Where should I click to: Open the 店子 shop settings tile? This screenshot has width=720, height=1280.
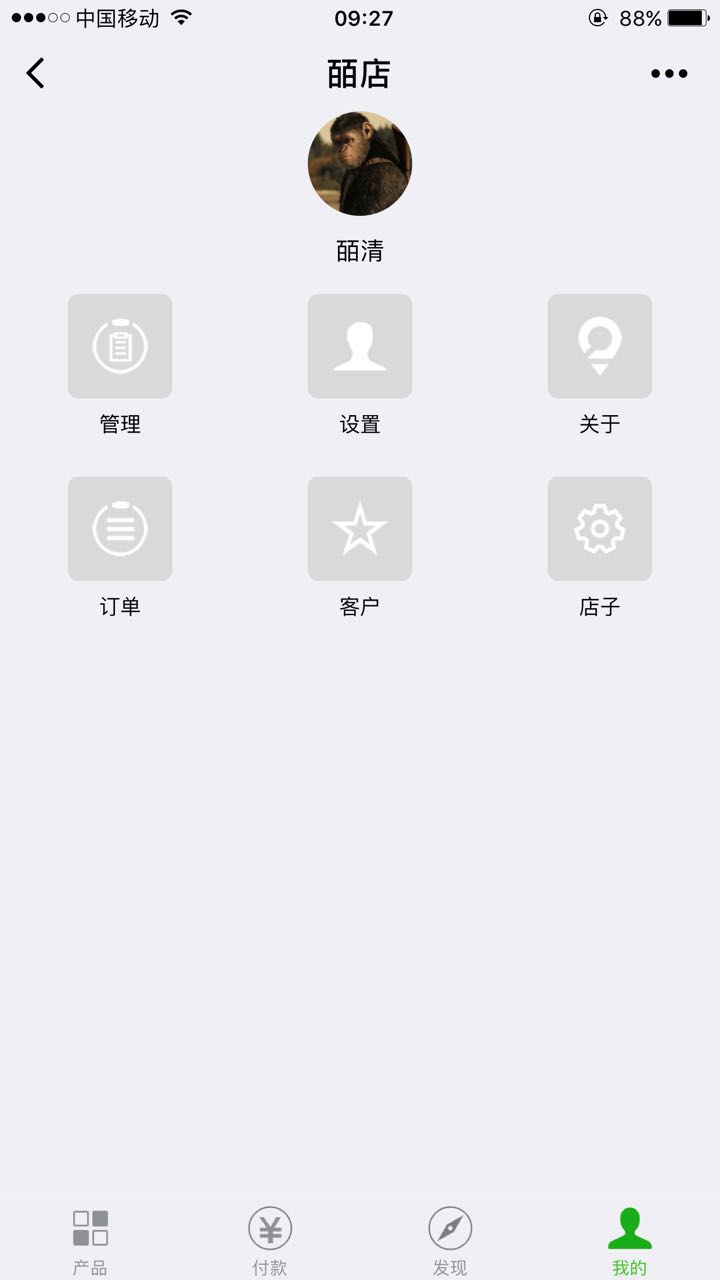tap(600, 528)
